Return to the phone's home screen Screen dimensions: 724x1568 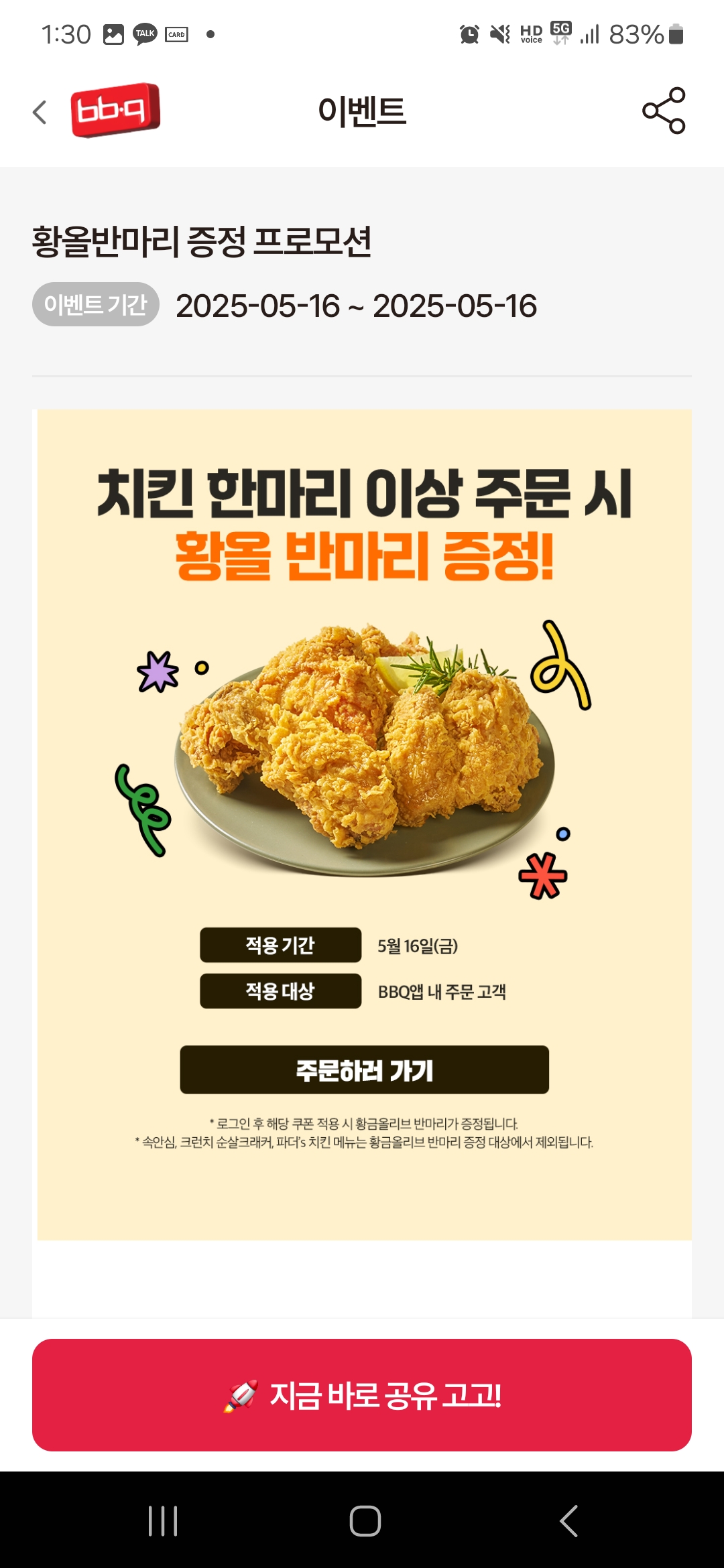(365, 1520)
